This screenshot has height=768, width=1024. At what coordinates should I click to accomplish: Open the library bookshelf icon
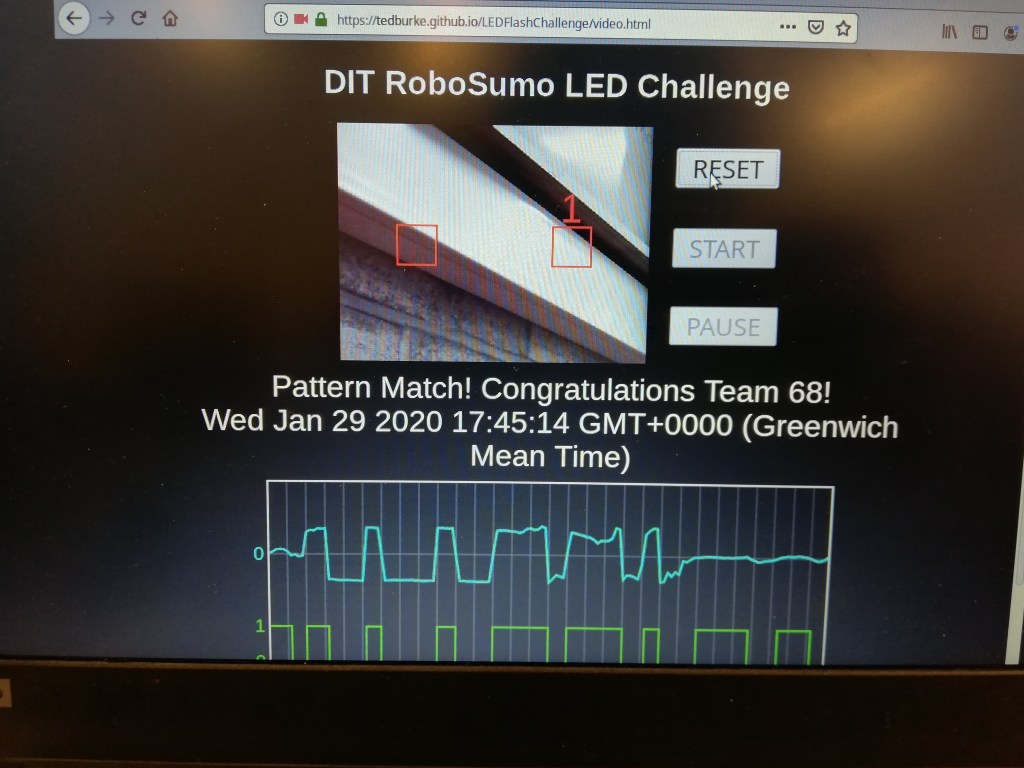coord(949,32)
